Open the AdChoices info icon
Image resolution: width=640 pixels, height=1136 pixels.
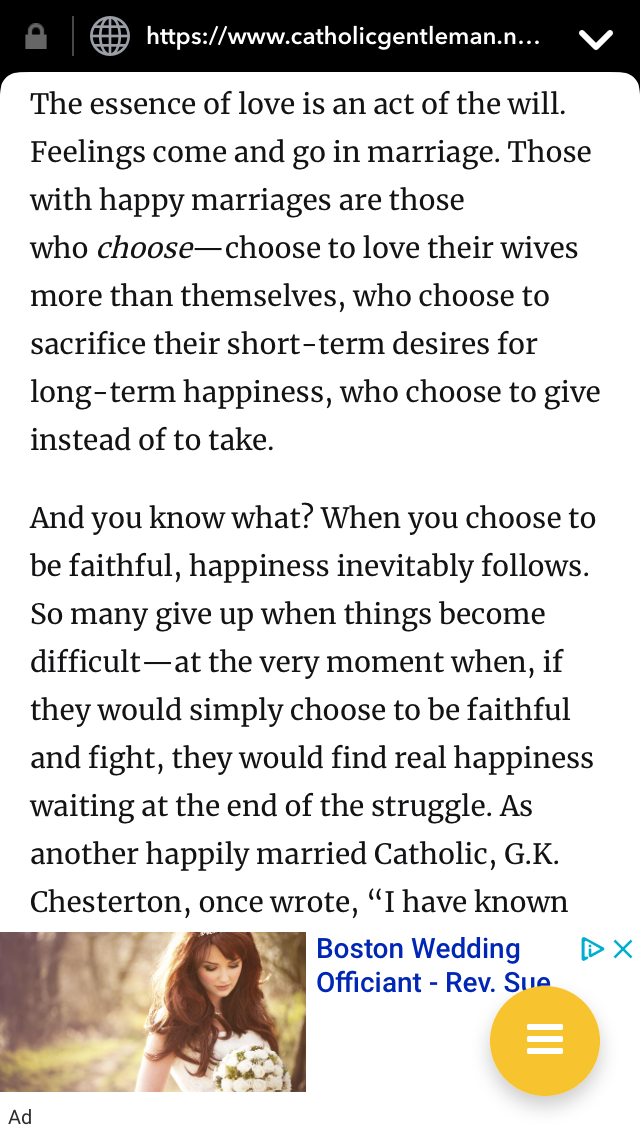(593, 949)
